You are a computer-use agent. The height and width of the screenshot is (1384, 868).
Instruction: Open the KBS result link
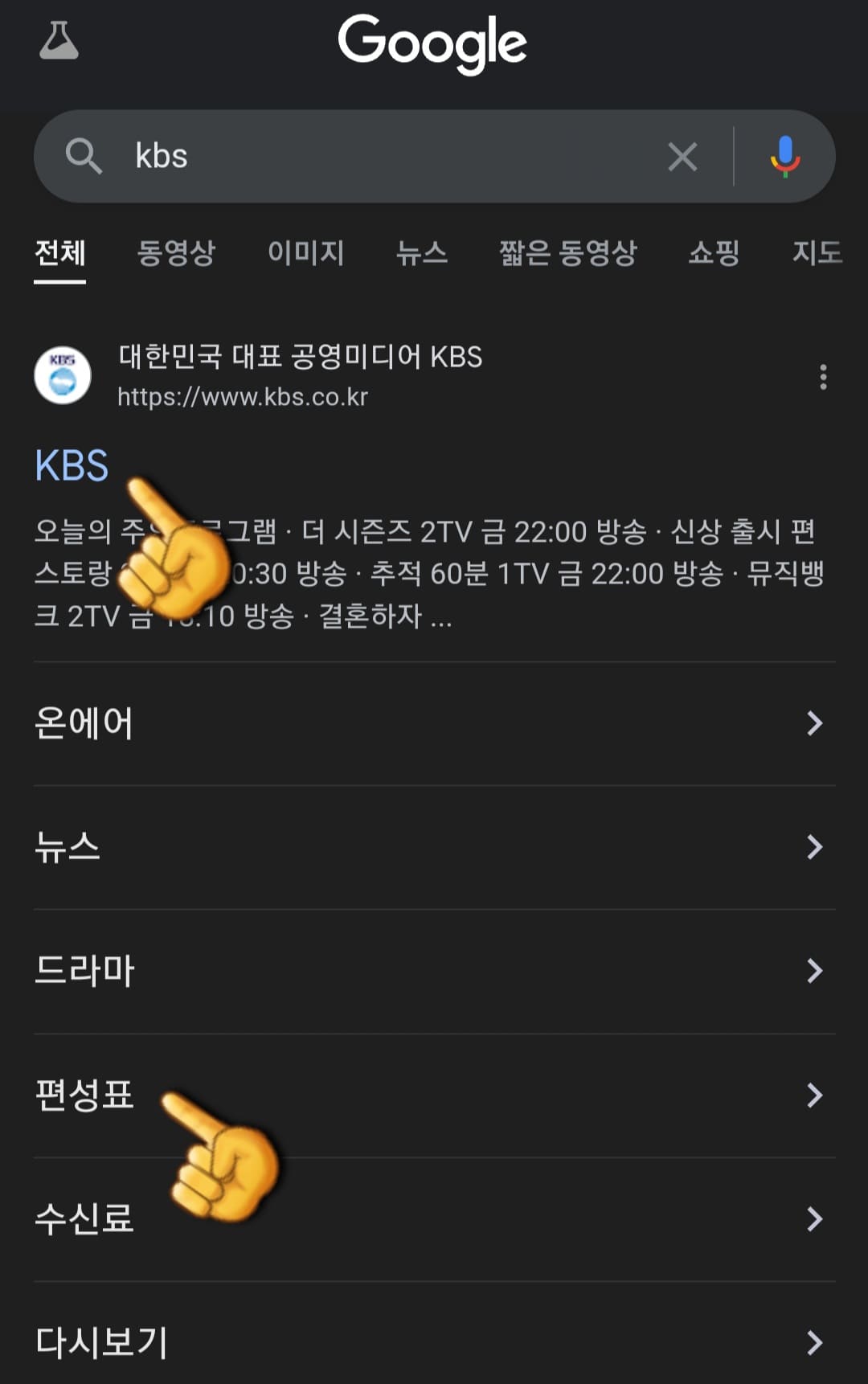[71, 463]
